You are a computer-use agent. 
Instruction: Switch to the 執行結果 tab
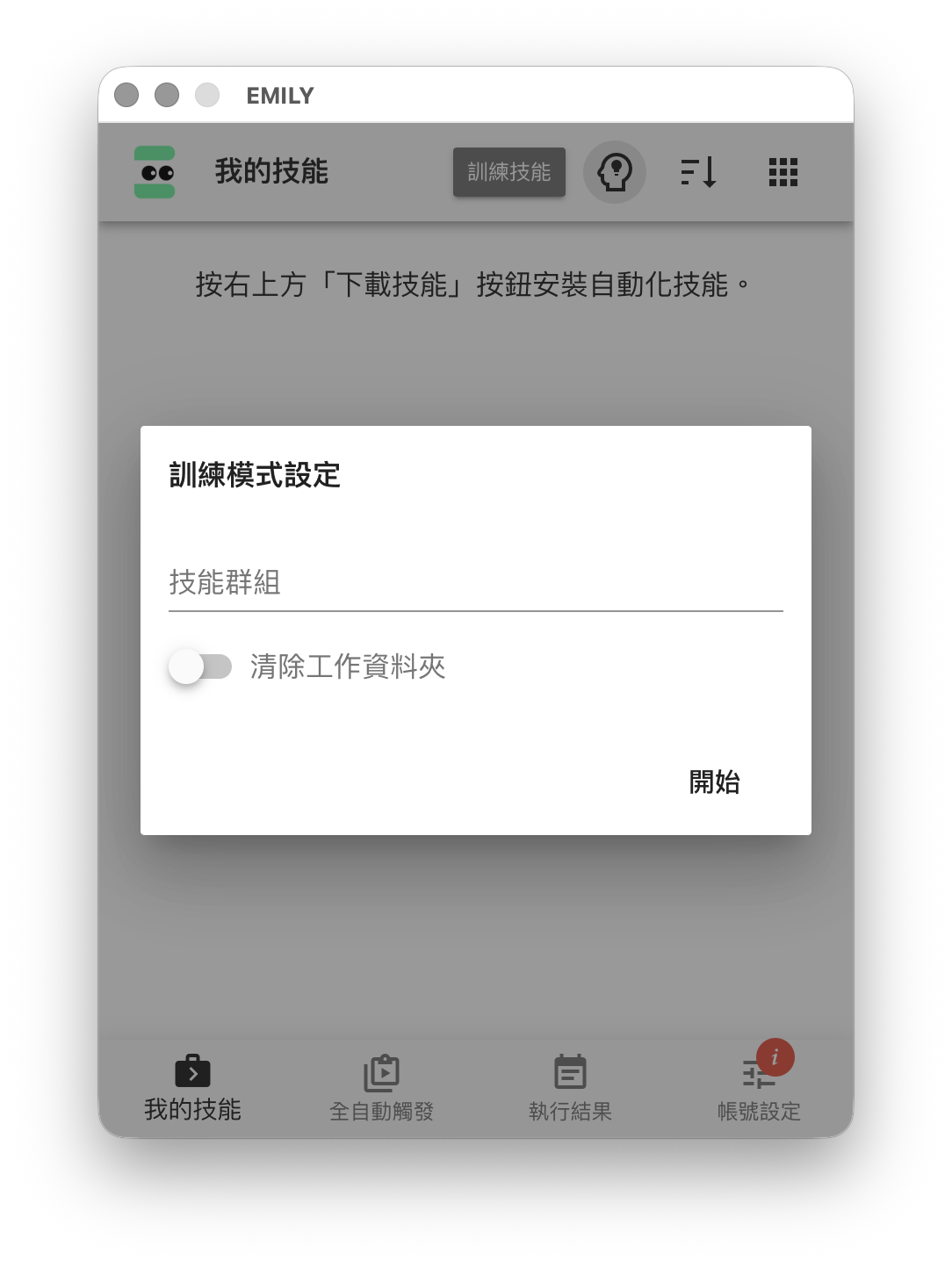tap(570, 1089)
